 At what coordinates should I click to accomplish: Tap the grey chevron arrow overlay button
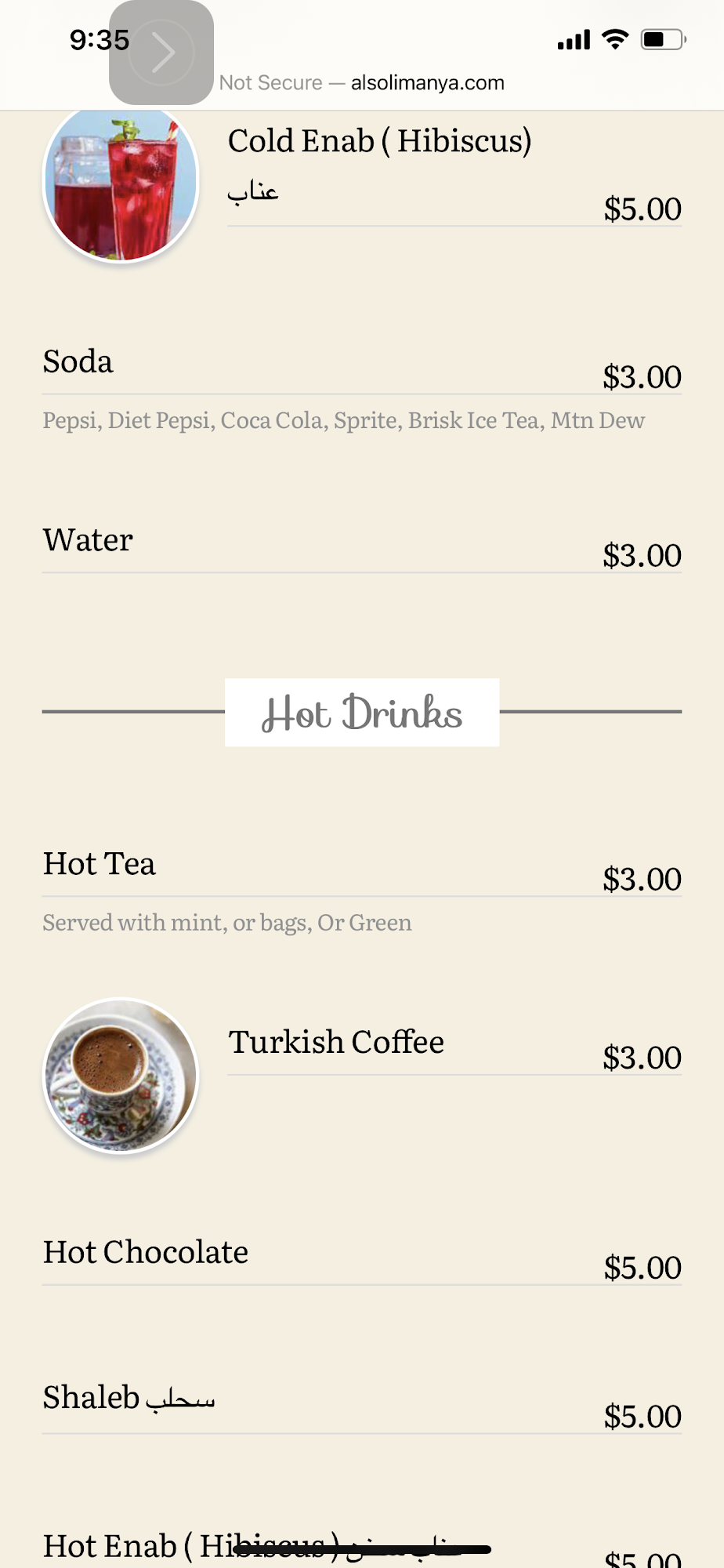click(x=161, y=53)
